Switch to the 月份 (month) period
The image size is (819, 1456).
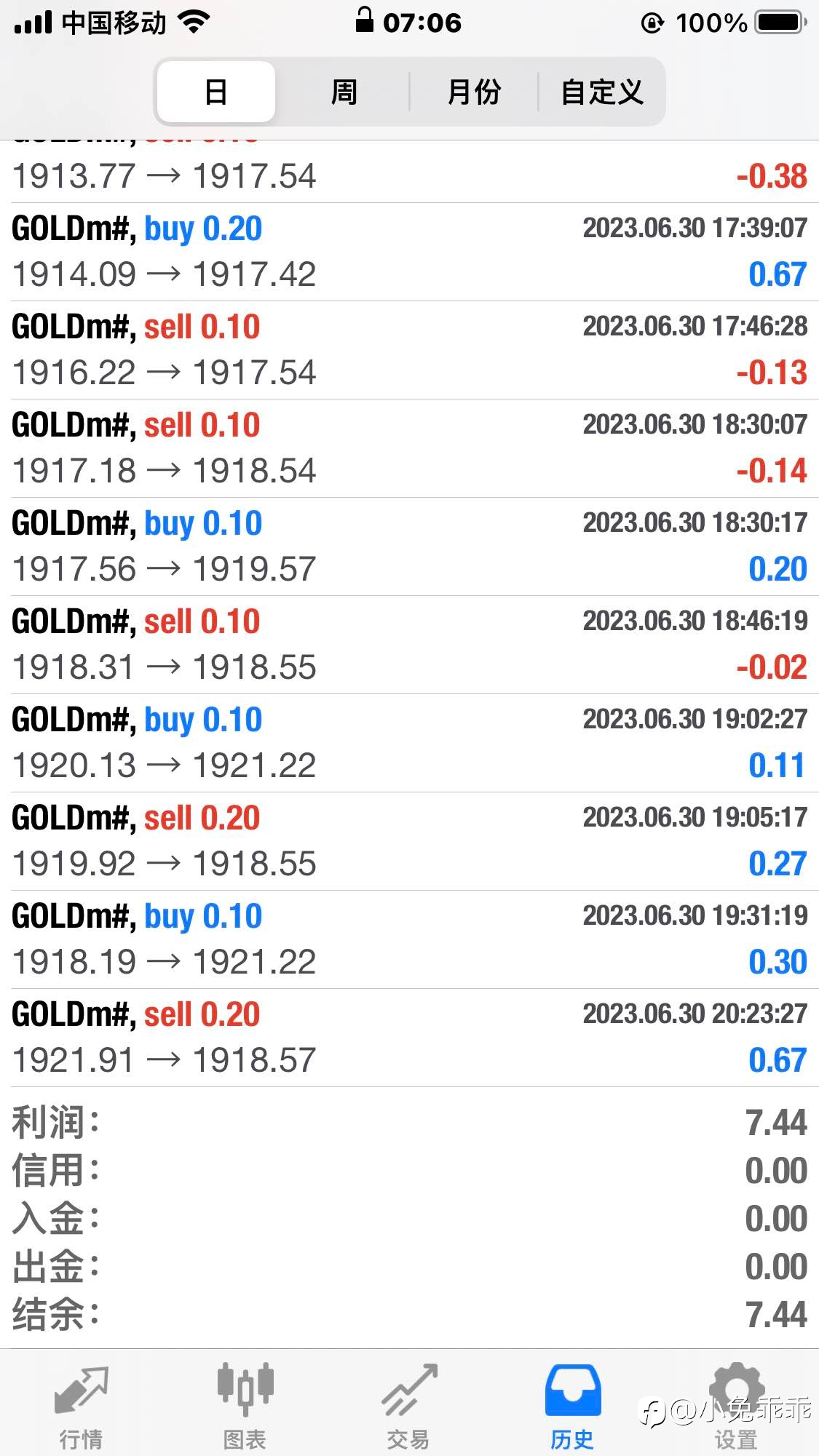click(x=474, y=92)
